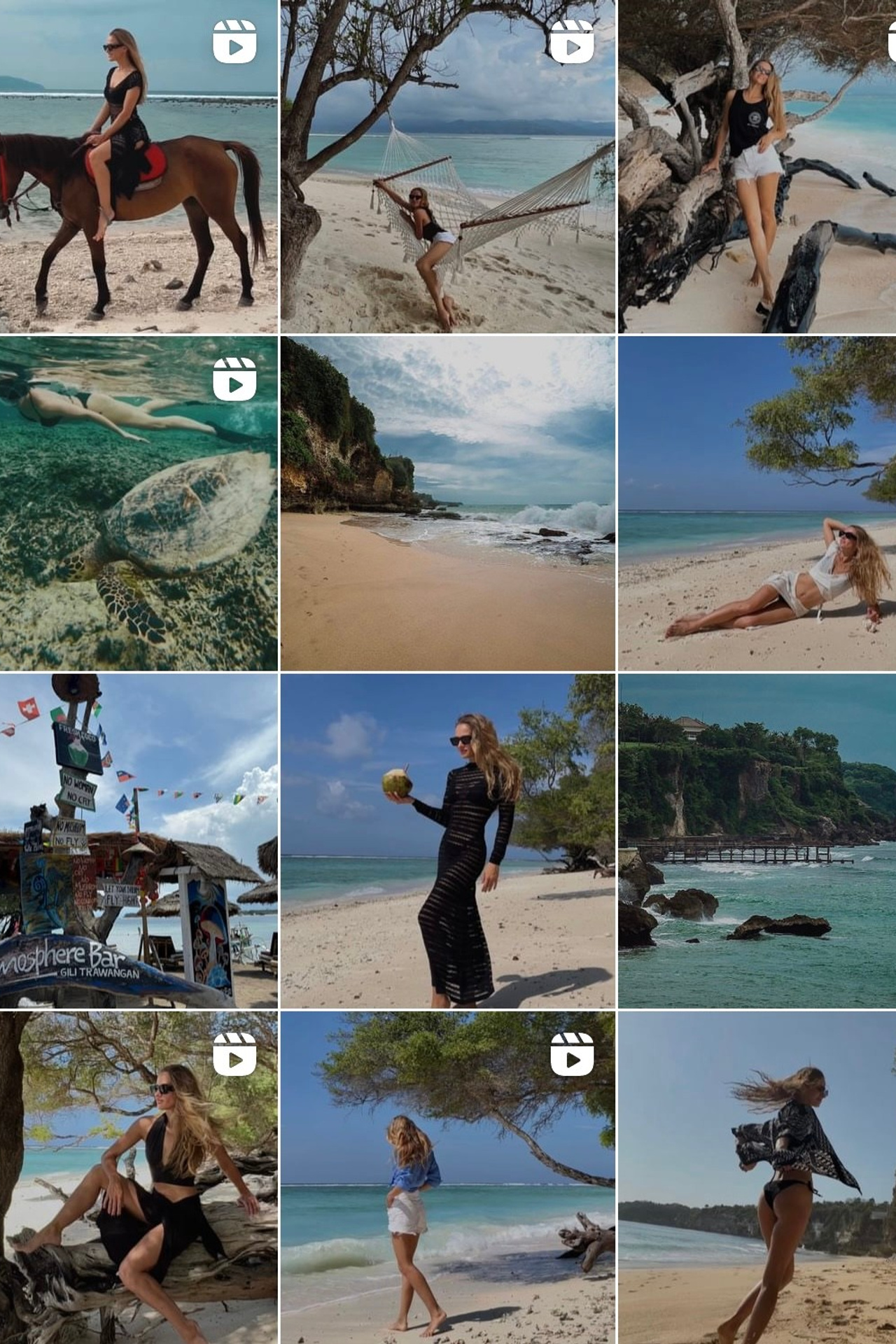Open the coconut and black dress post

click(448, 841)
